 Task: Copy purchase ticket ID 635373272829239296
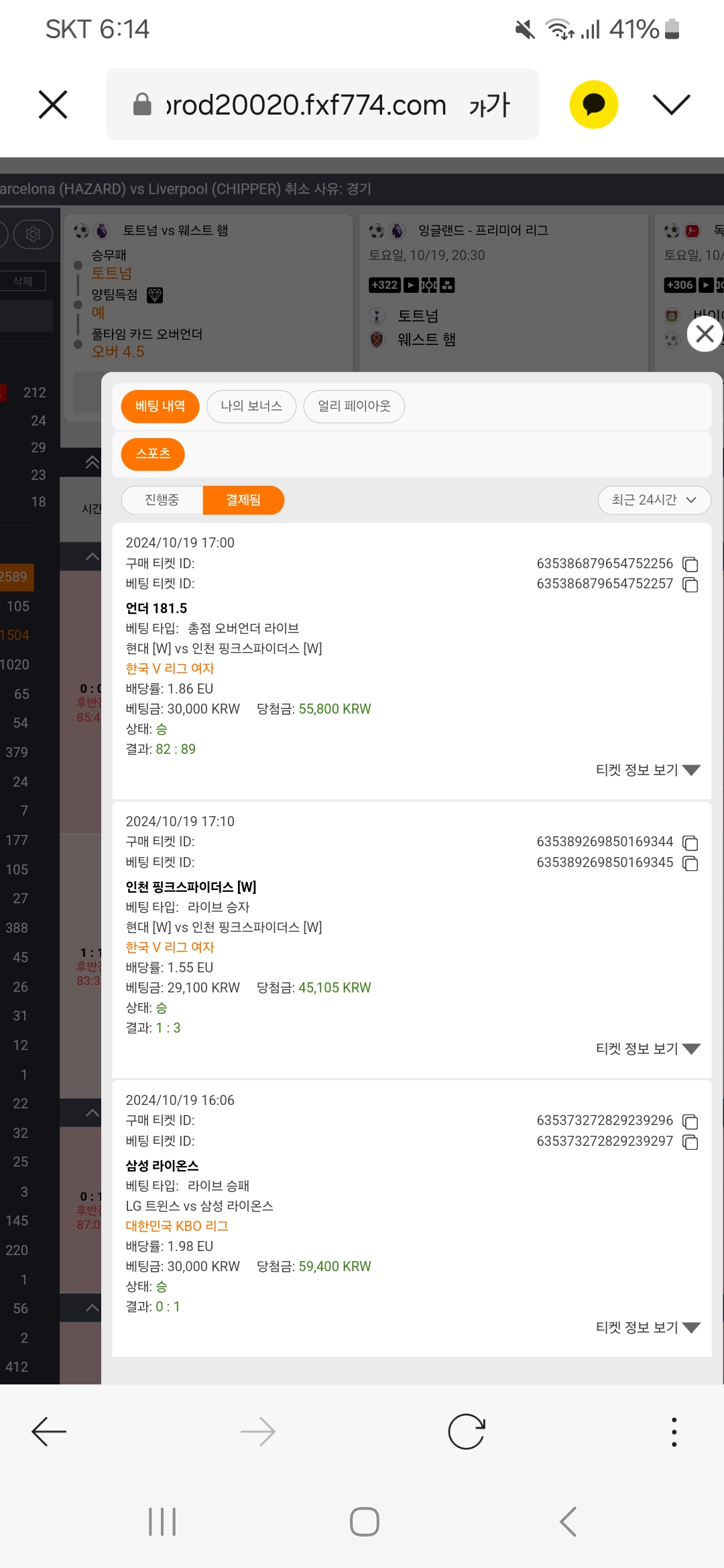(690, 1121)
